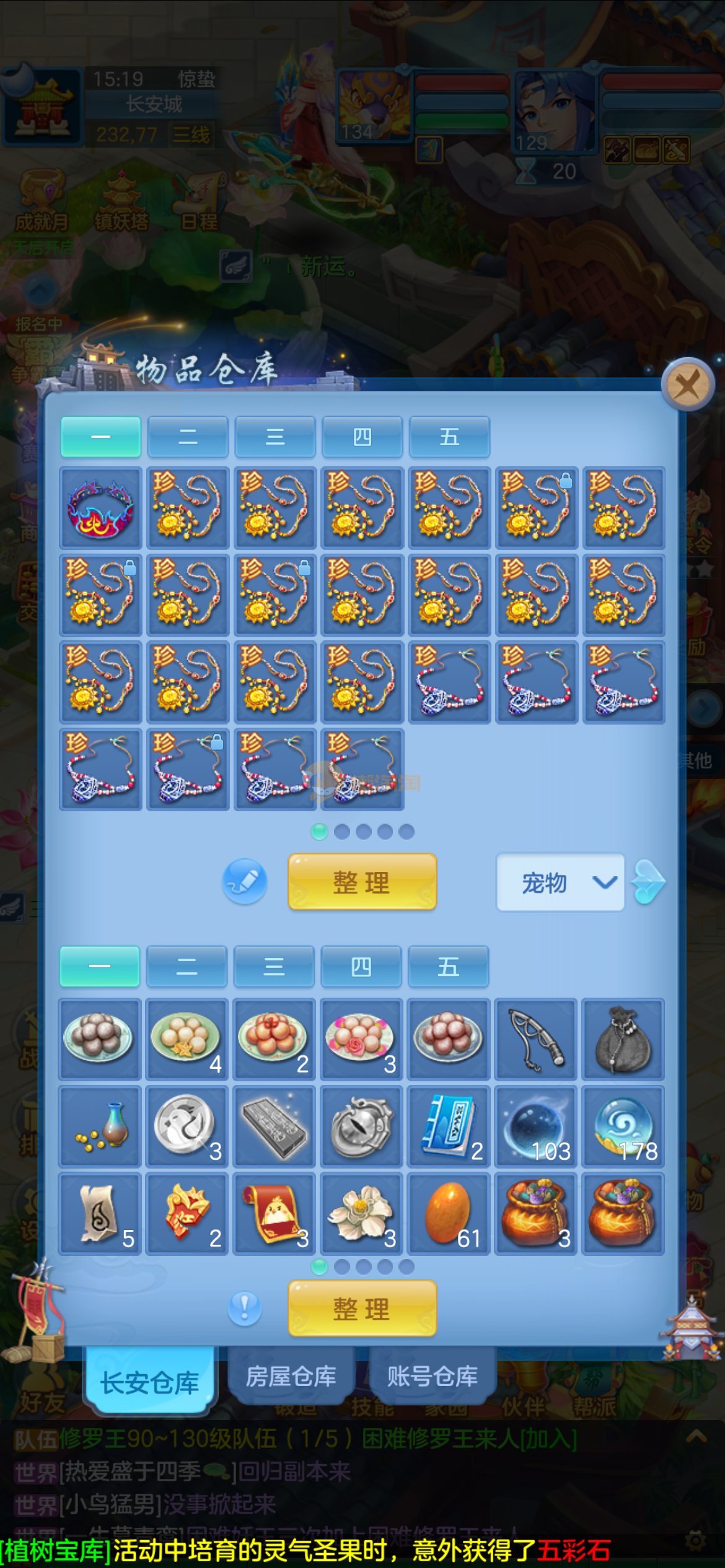Switch to 账号仓库 tab
This screenshot has height=1568, width=725.
[432, 1377]
